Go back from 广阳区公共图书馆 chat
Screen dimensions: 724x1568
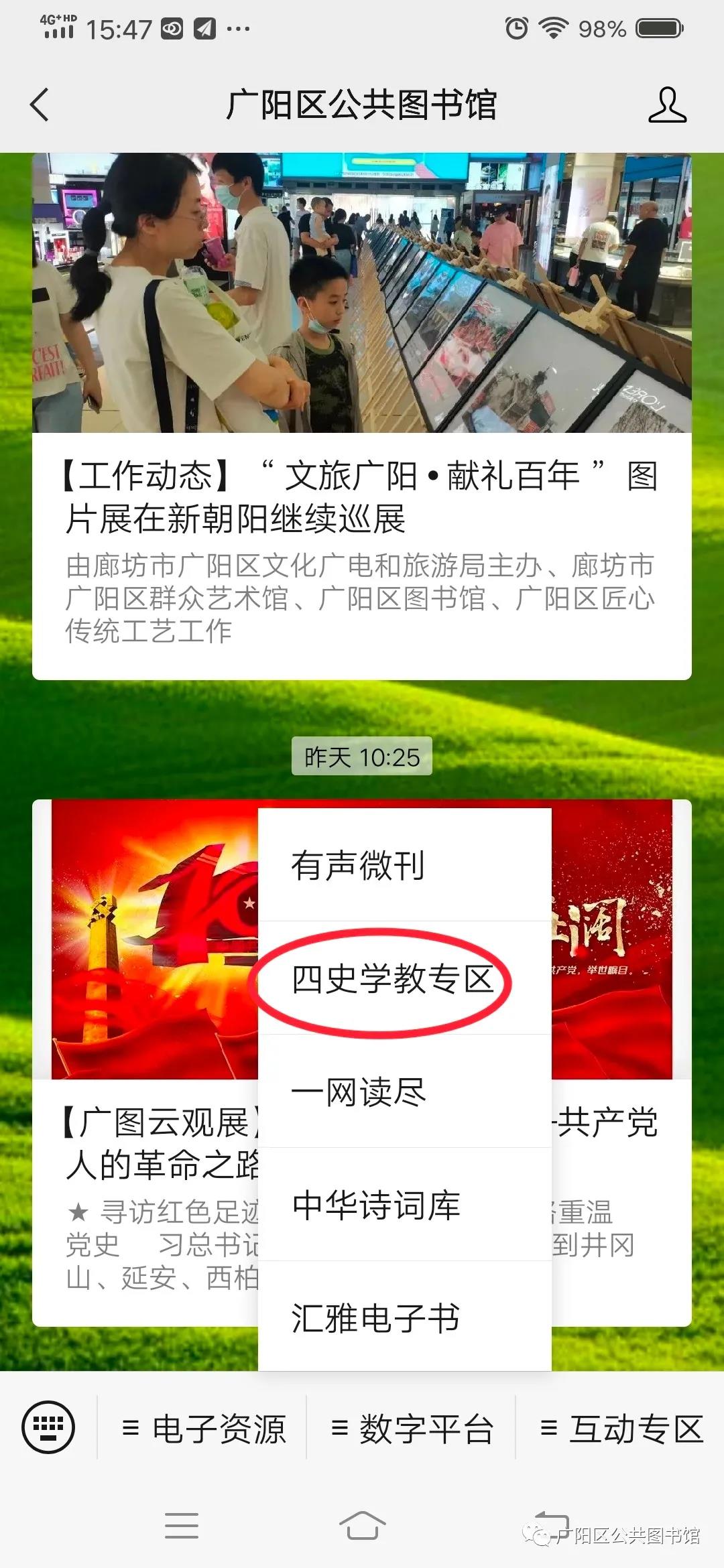click(40, 105)
